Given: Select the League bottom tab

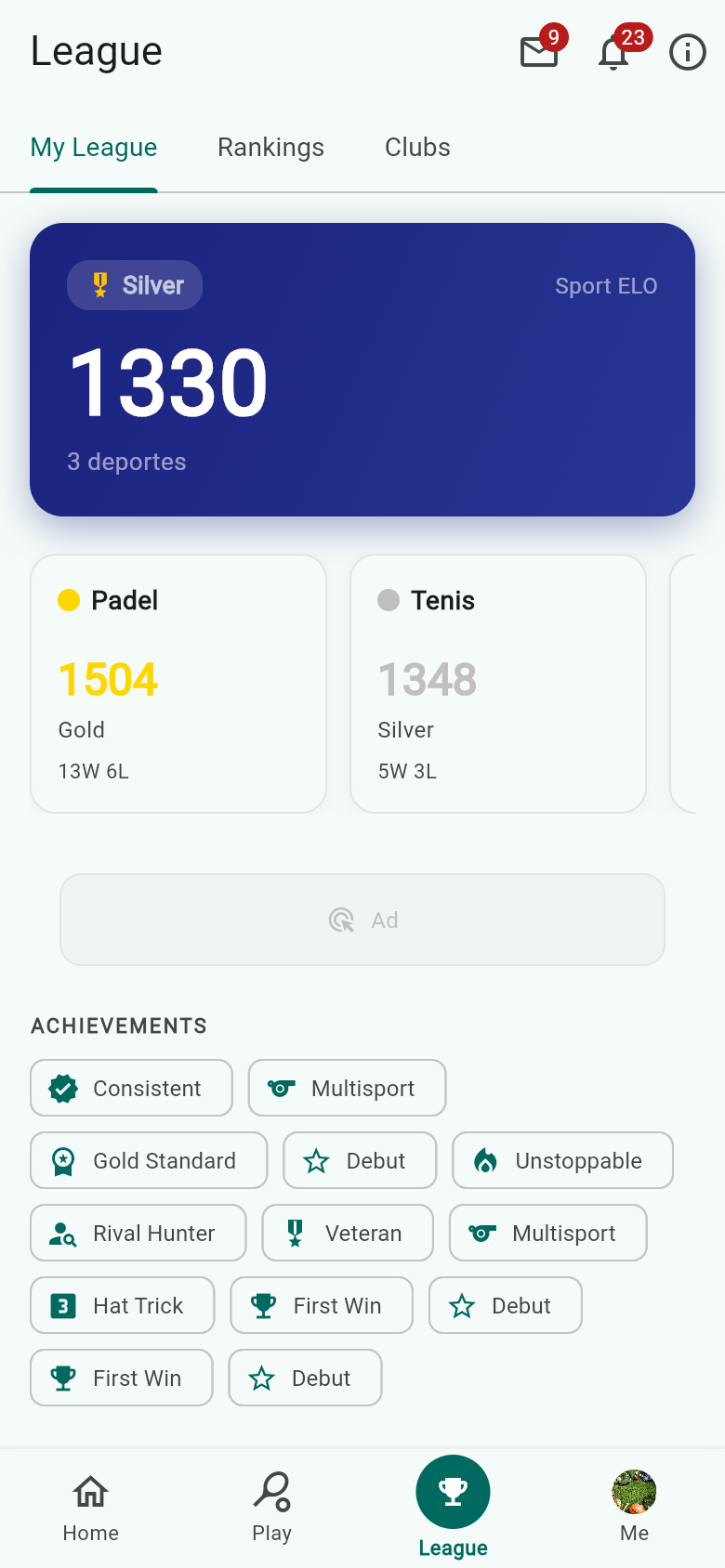Looking at the screenshot, I should click(454, 1509).
